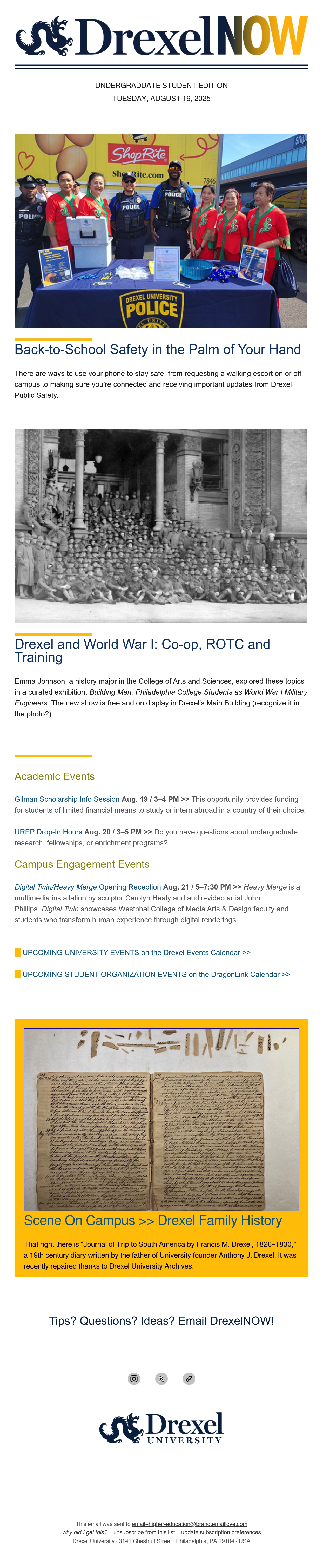This screenshot has width=323, height=1568.
Task: Open Gilman Scholarship Info Session link
Action: pyautogui.click(x=67, y=799)
